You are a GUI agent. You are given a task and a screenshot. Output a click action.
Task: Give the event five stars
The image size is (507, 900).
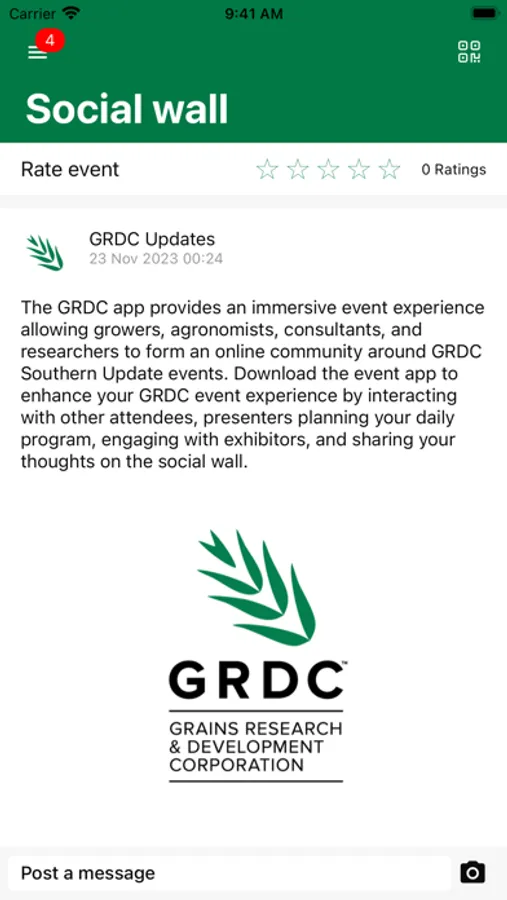pos(390,169)
